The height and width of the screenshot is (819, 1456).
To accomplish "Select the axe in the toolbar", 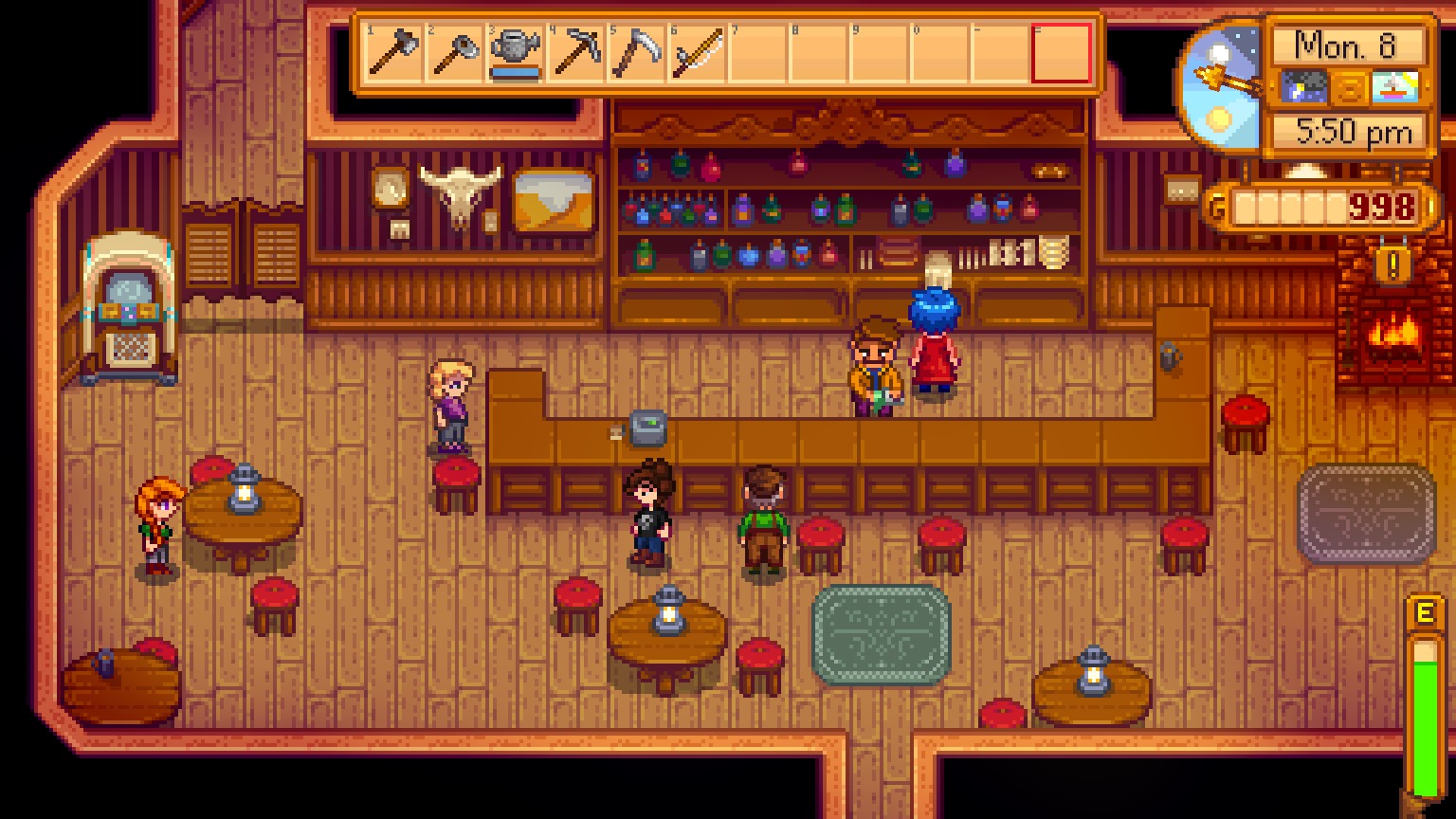I will click(x=393, y=53).
